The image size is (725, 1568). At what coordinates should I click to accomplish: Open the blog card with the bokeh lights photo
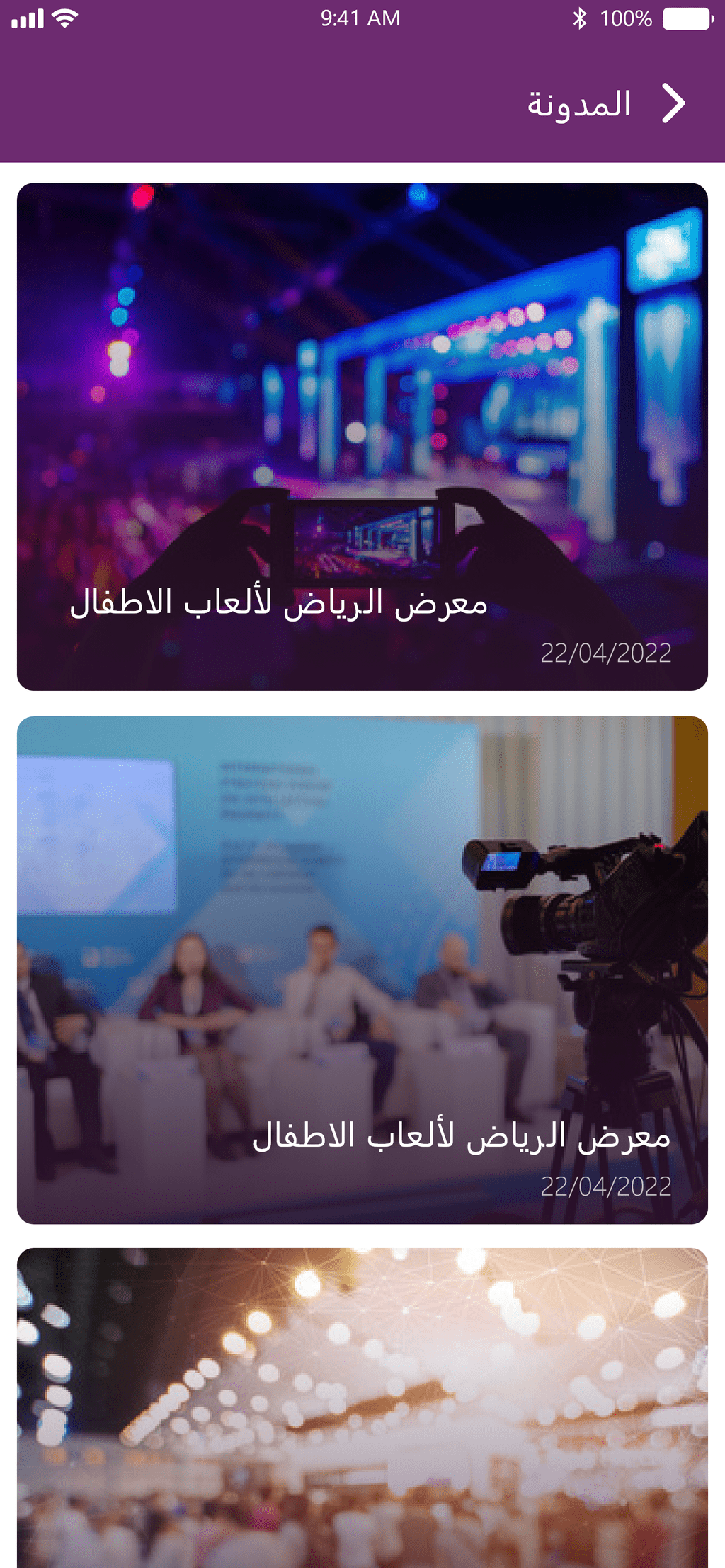362,1408
